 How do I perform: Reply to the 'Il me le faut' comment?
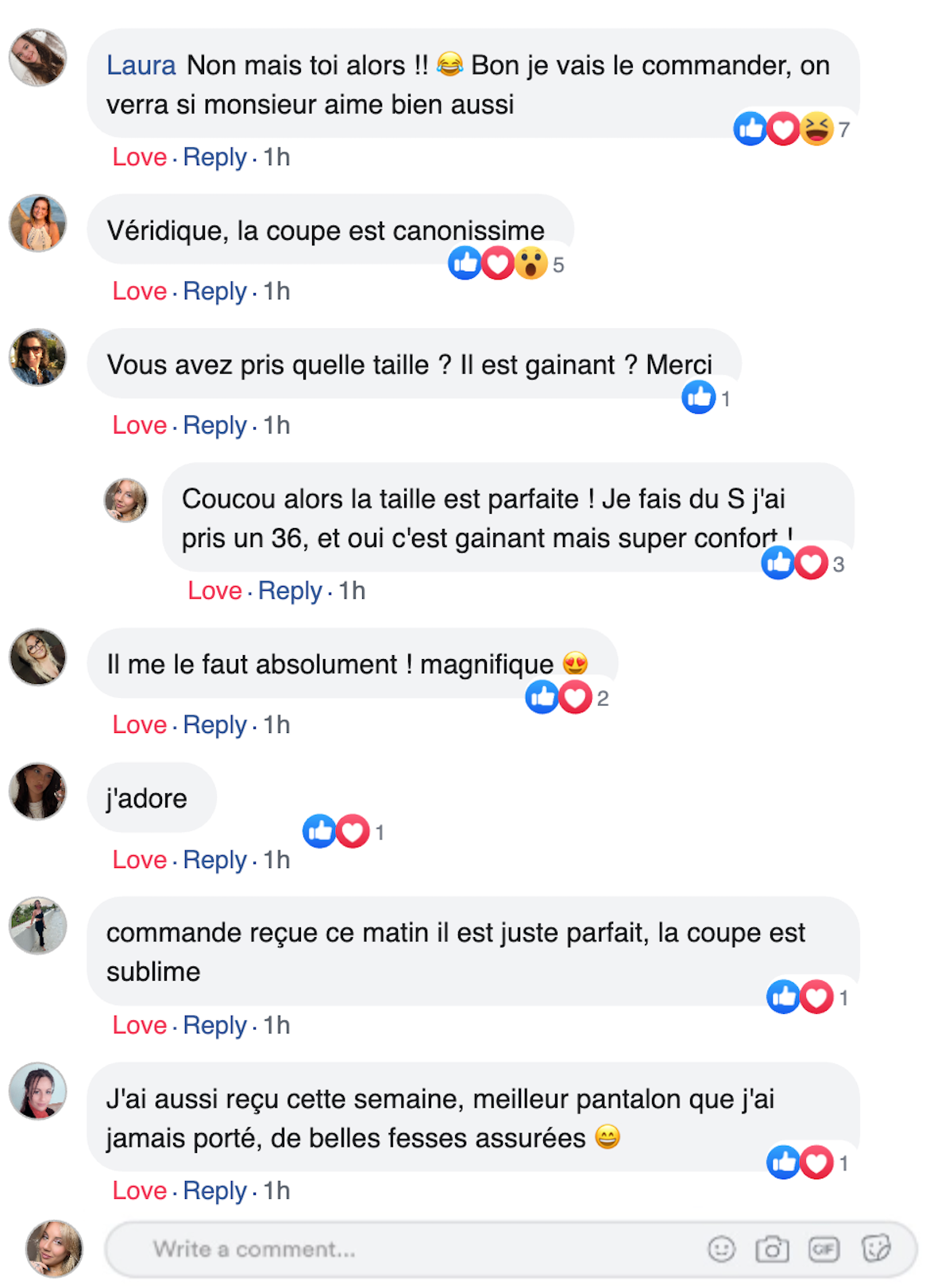[x=214, y=725]
